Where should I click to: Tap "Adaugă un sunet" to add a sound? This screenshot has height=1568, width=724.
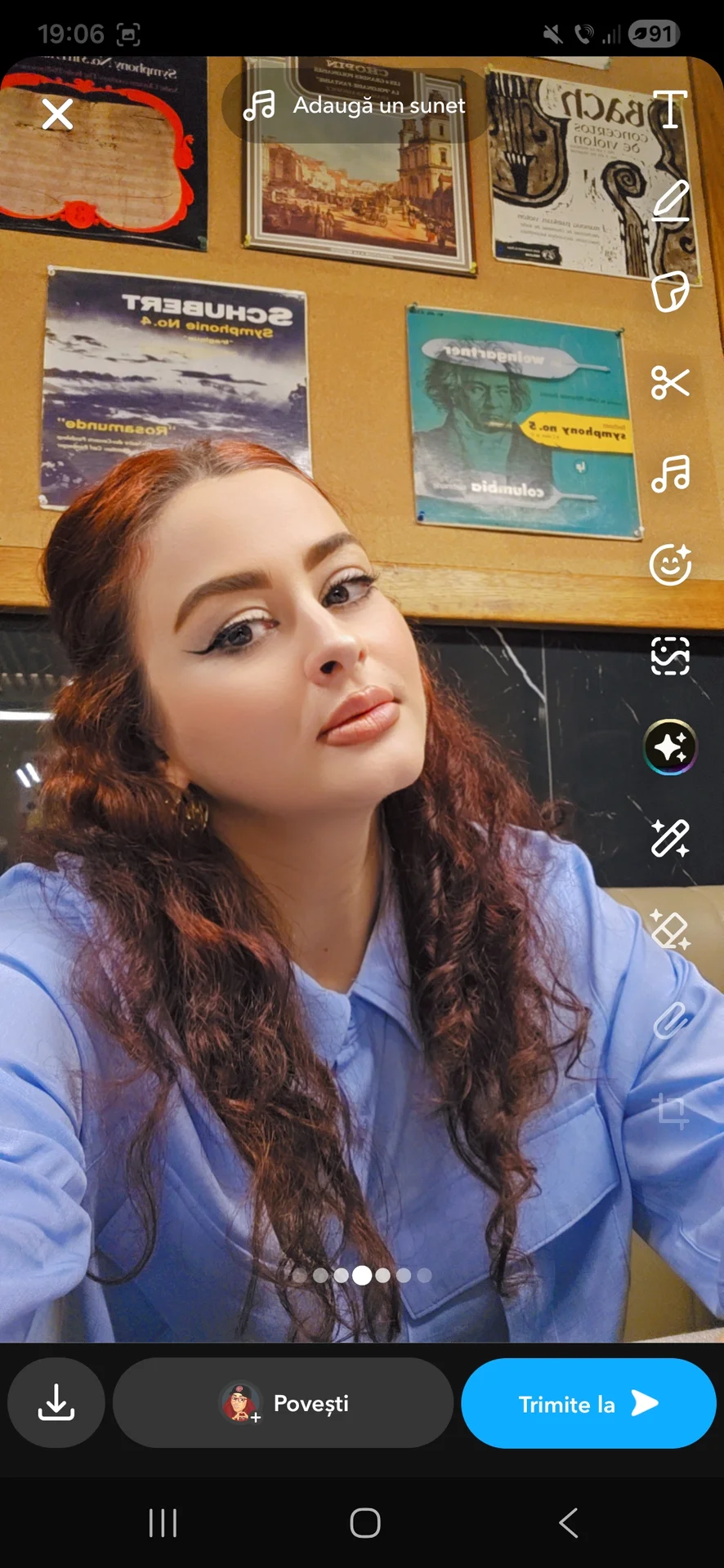[355, 106]
